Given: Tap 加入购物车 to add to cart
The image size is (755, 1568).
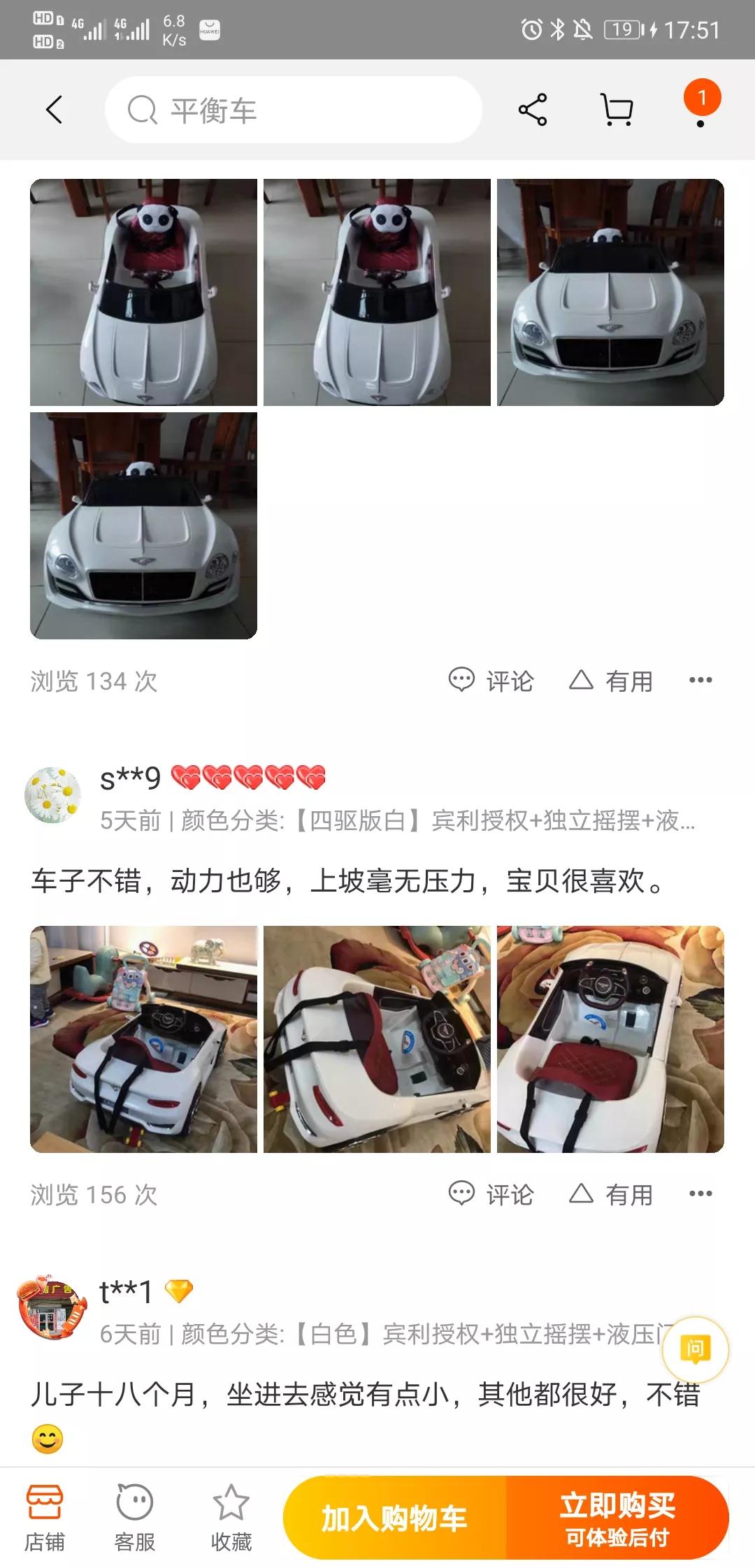Looking at the screenshot, I should tap(394, 1518).
